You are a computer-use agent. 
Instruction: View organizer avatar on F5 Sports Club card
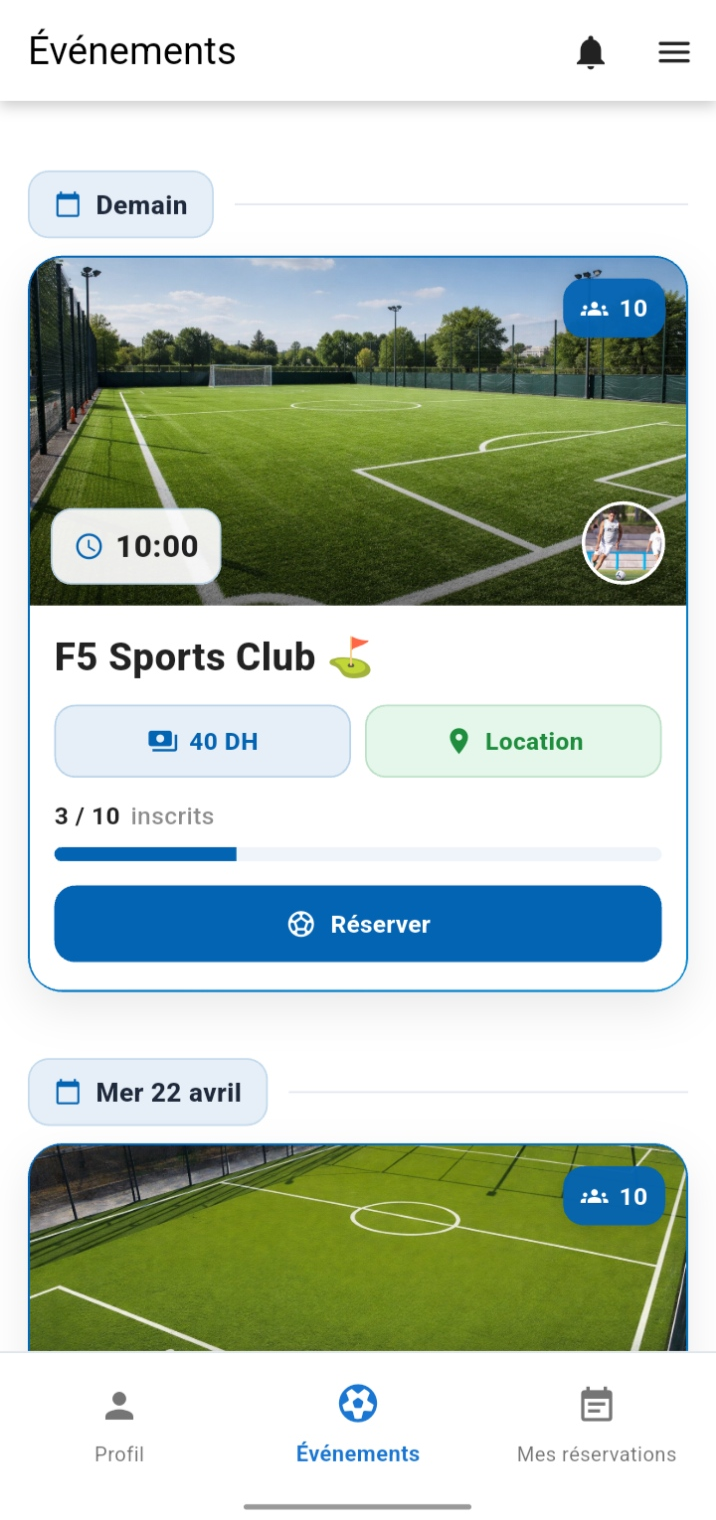pos(623,543)
